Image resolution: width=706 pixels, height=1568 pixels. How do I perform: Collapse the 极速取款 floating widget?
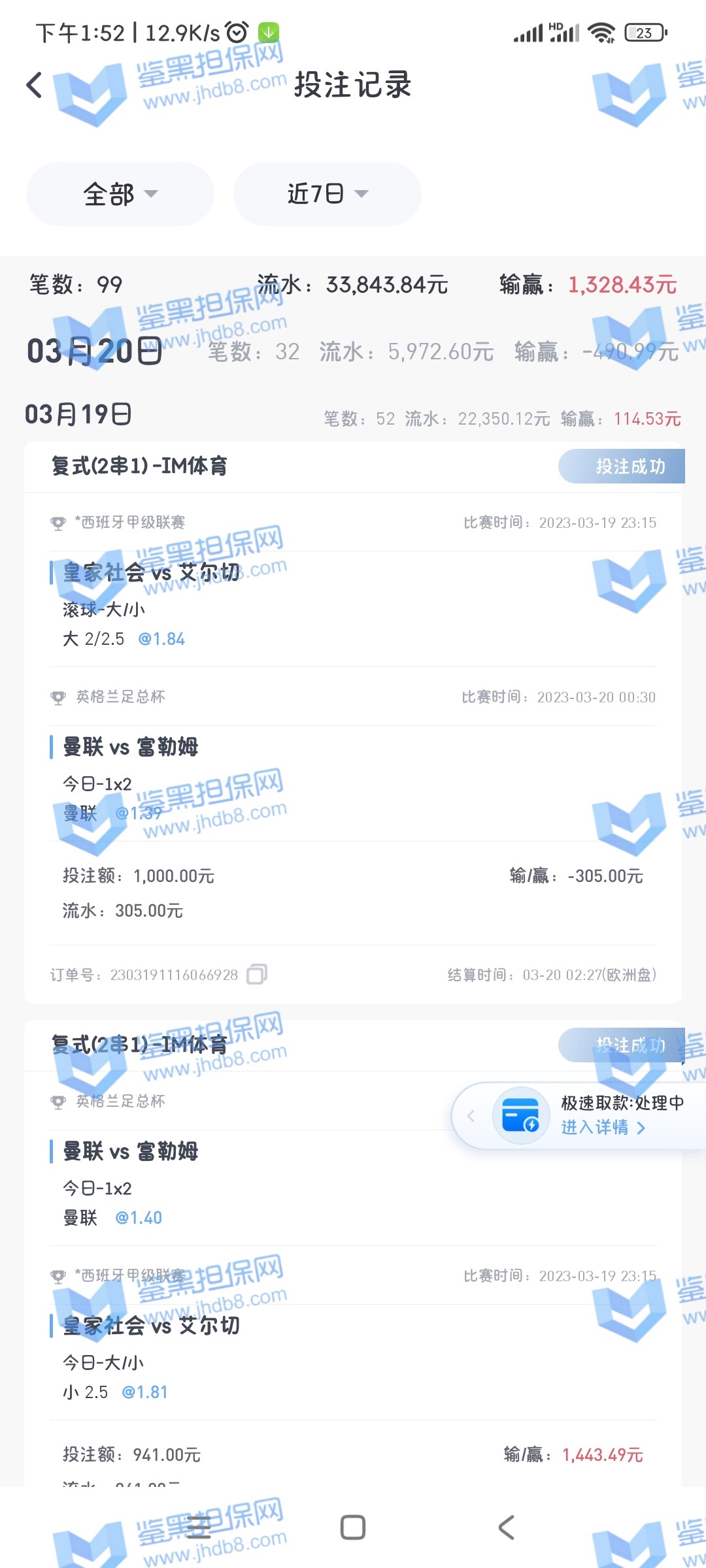[x=471, y=1116]
